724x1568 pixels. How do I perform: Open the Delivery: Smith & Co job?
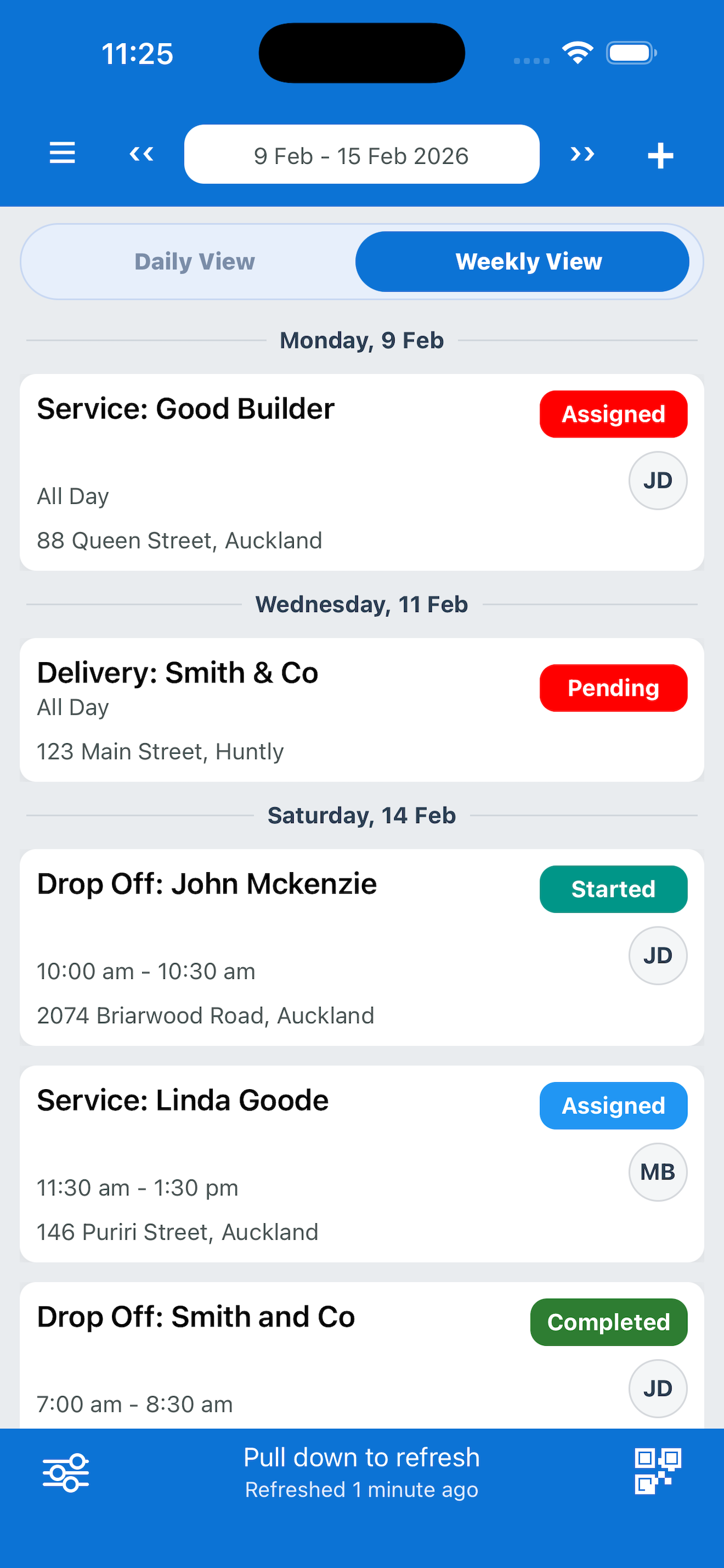[274, 710]
